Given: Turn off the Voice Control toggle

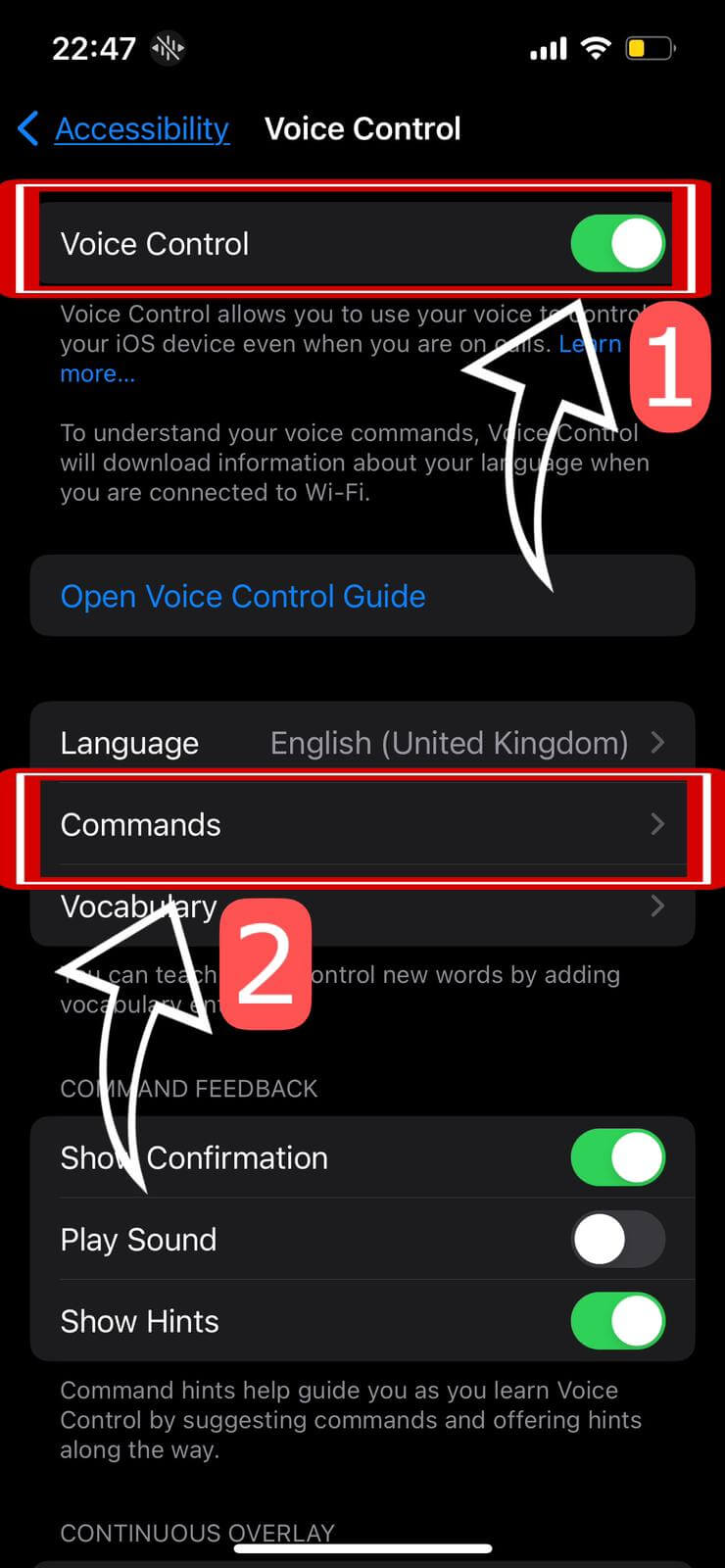Looking at the screenshot, I should (x=616, y=243).
